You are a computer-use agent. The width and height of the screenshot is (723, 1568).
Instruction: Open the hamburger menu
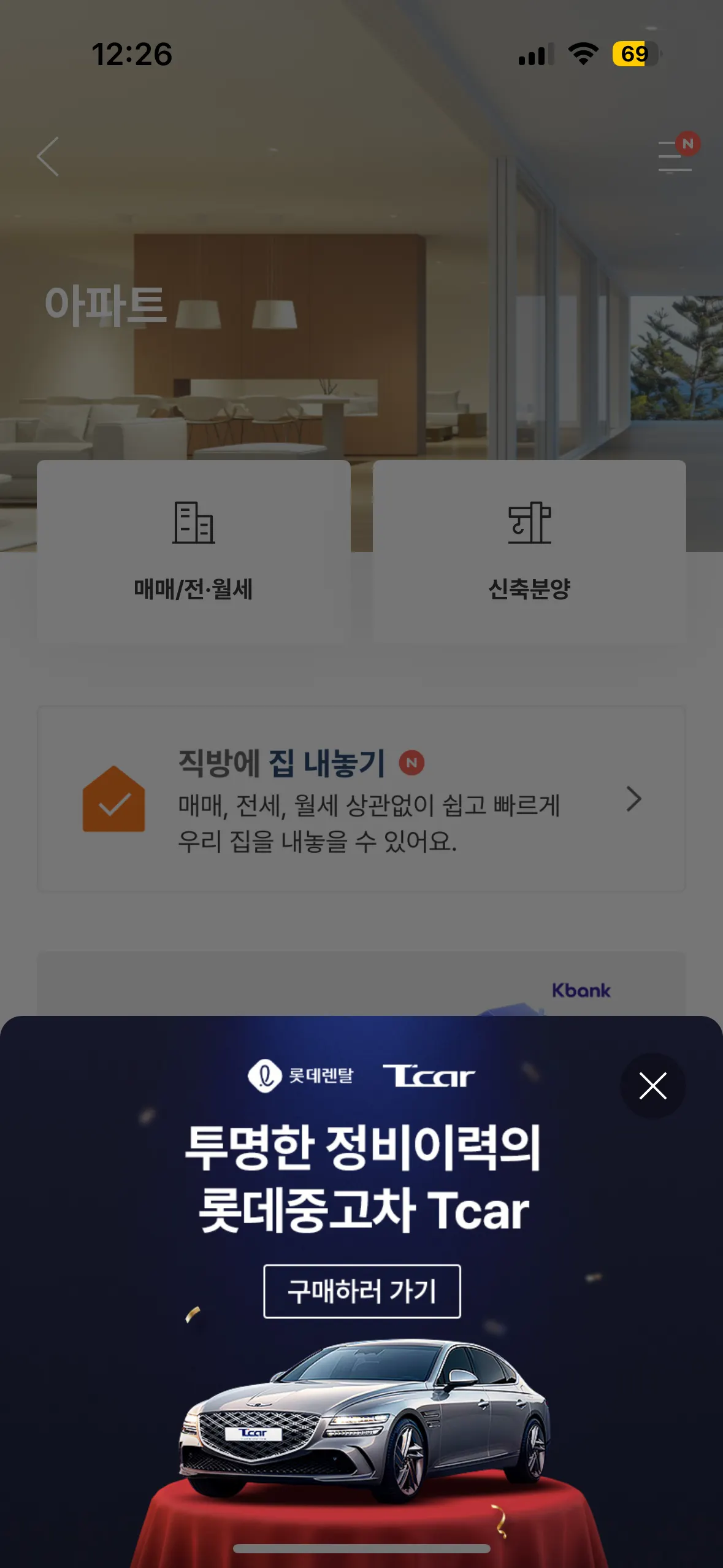675,157
